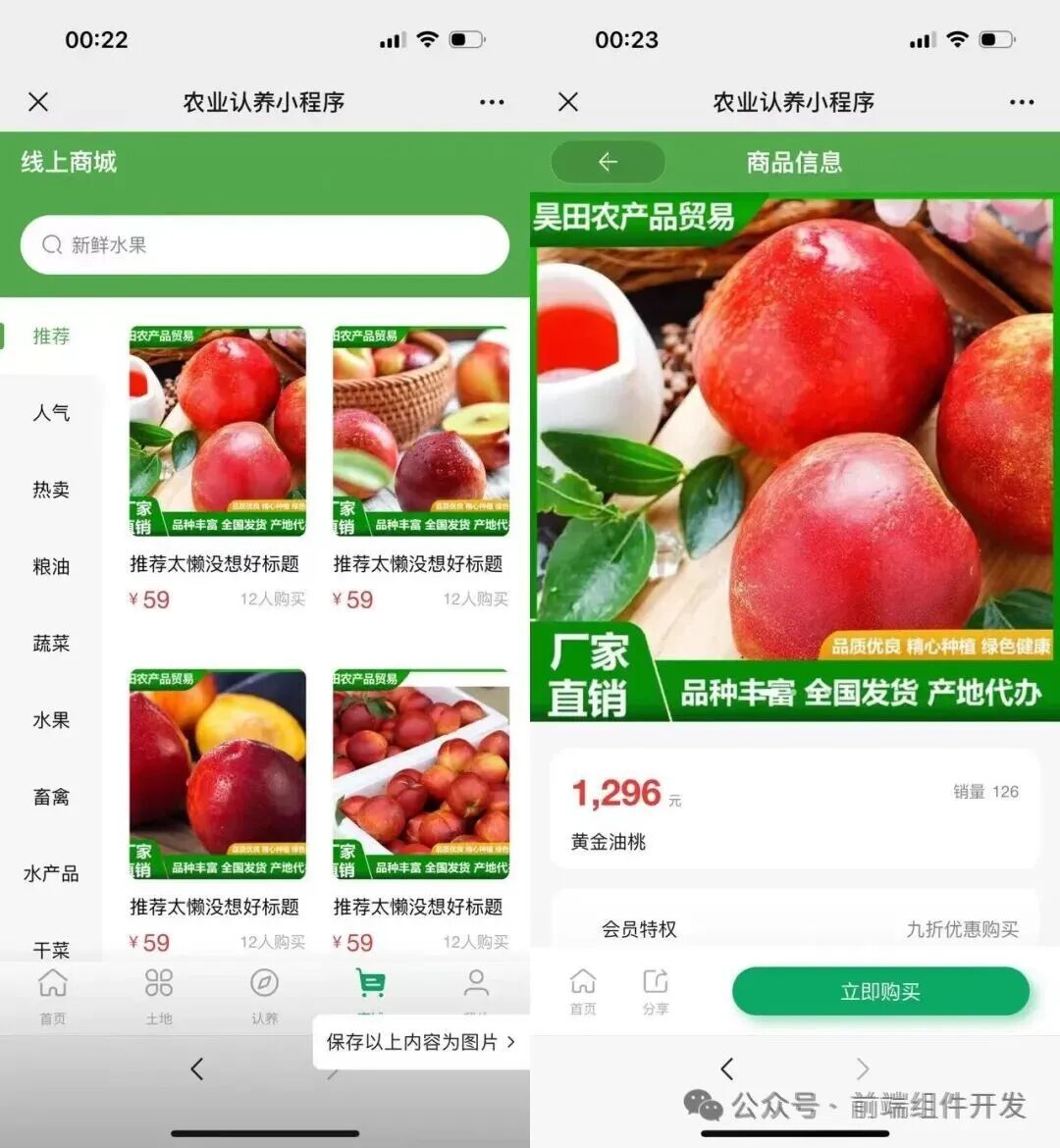Tap the 首页 home icon below product details
Viewport: 1060px width, 1148px height.
pyautogui.click(x=583, y=981)
